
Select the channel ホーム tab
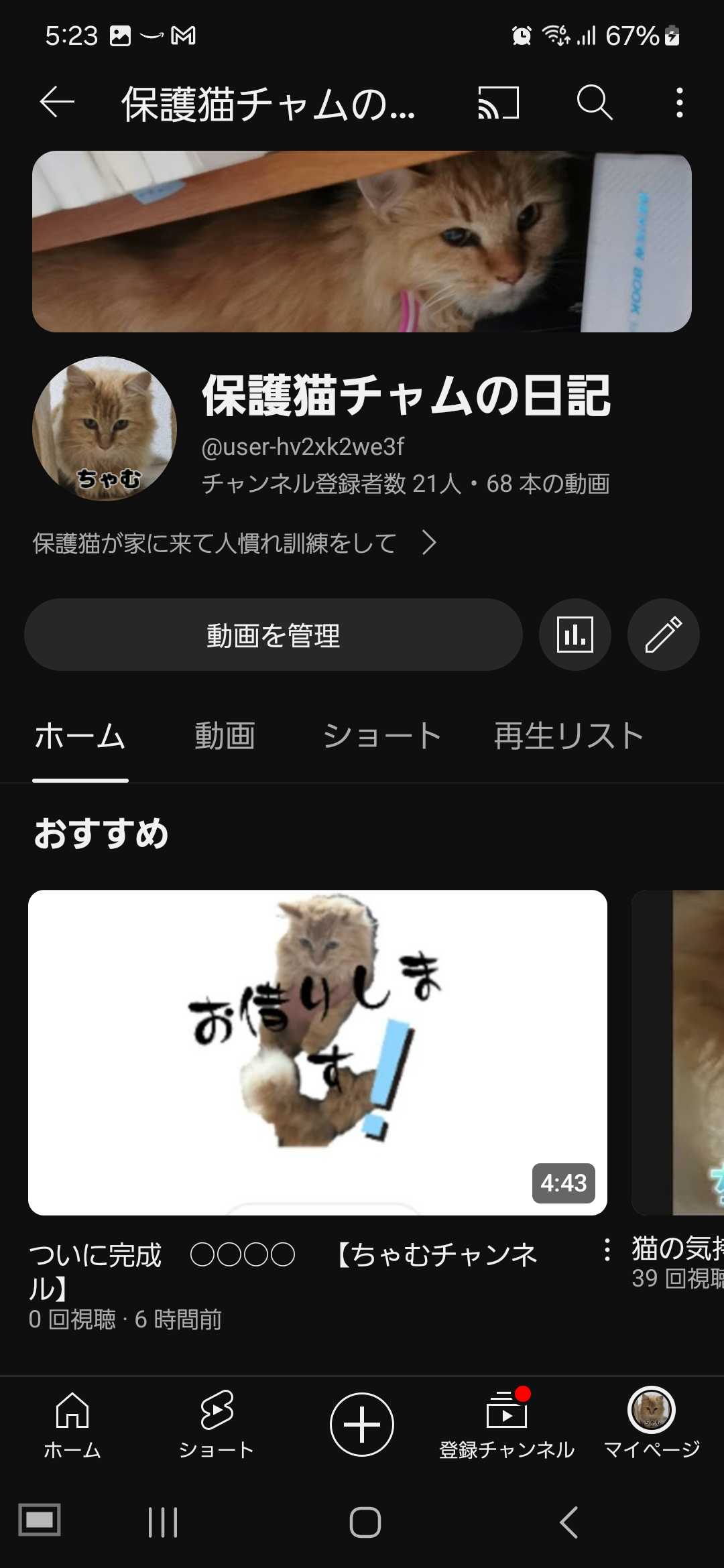click(80, 736)
